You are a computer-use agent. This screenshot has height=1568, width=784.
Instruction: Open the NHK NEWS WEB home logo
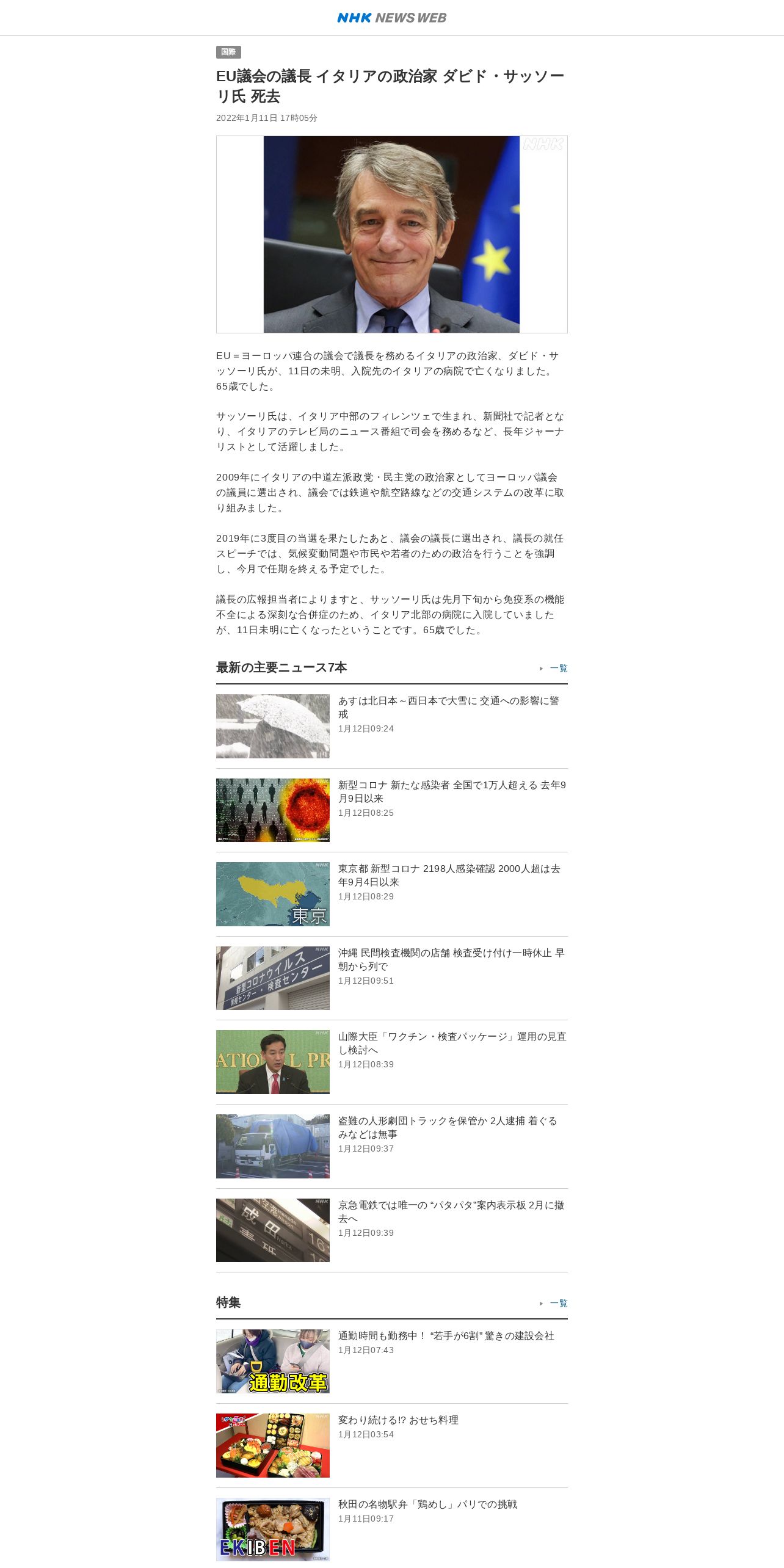[391, 18]
